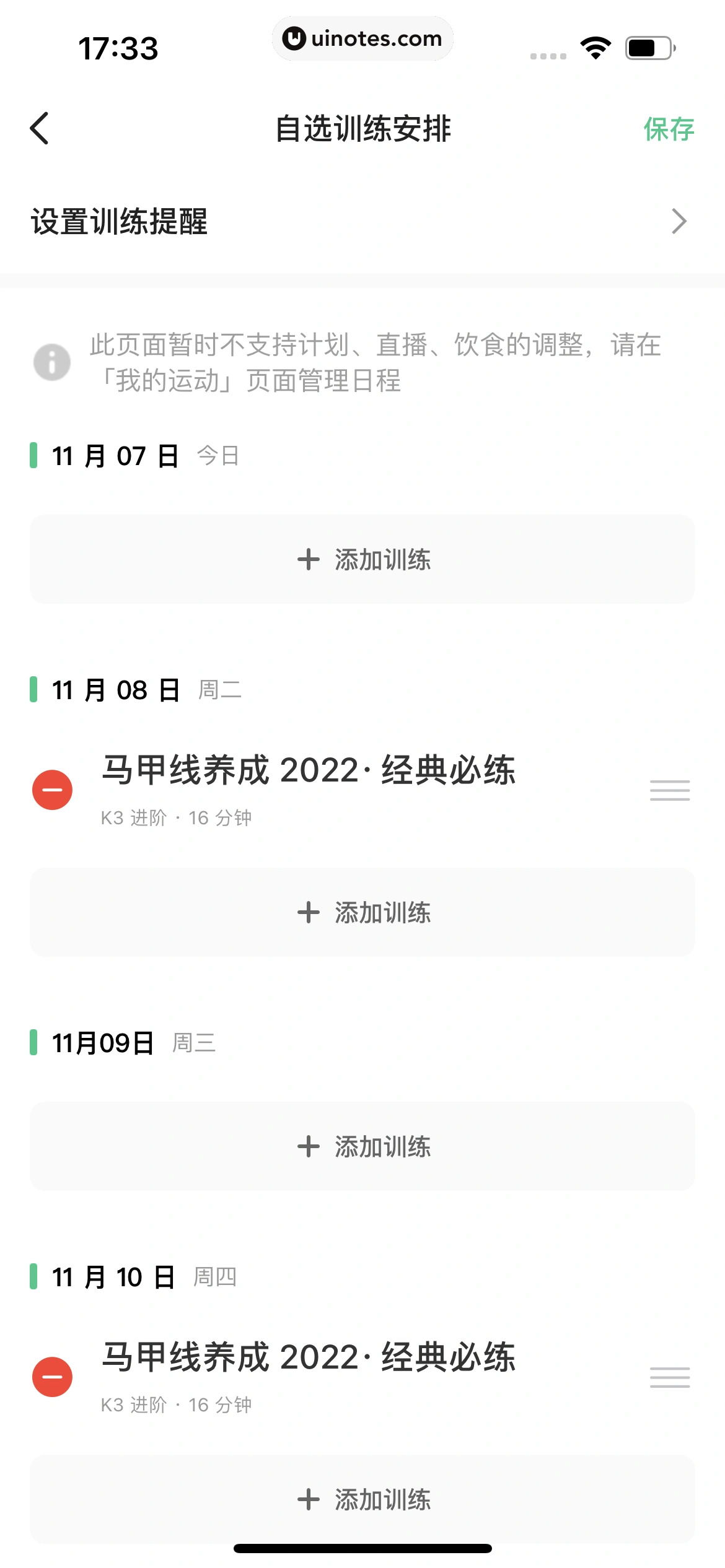Screen dimensions: 725x1568
Task: Click the drag handle next to Nov 8 course
Action: pos(669,790)
